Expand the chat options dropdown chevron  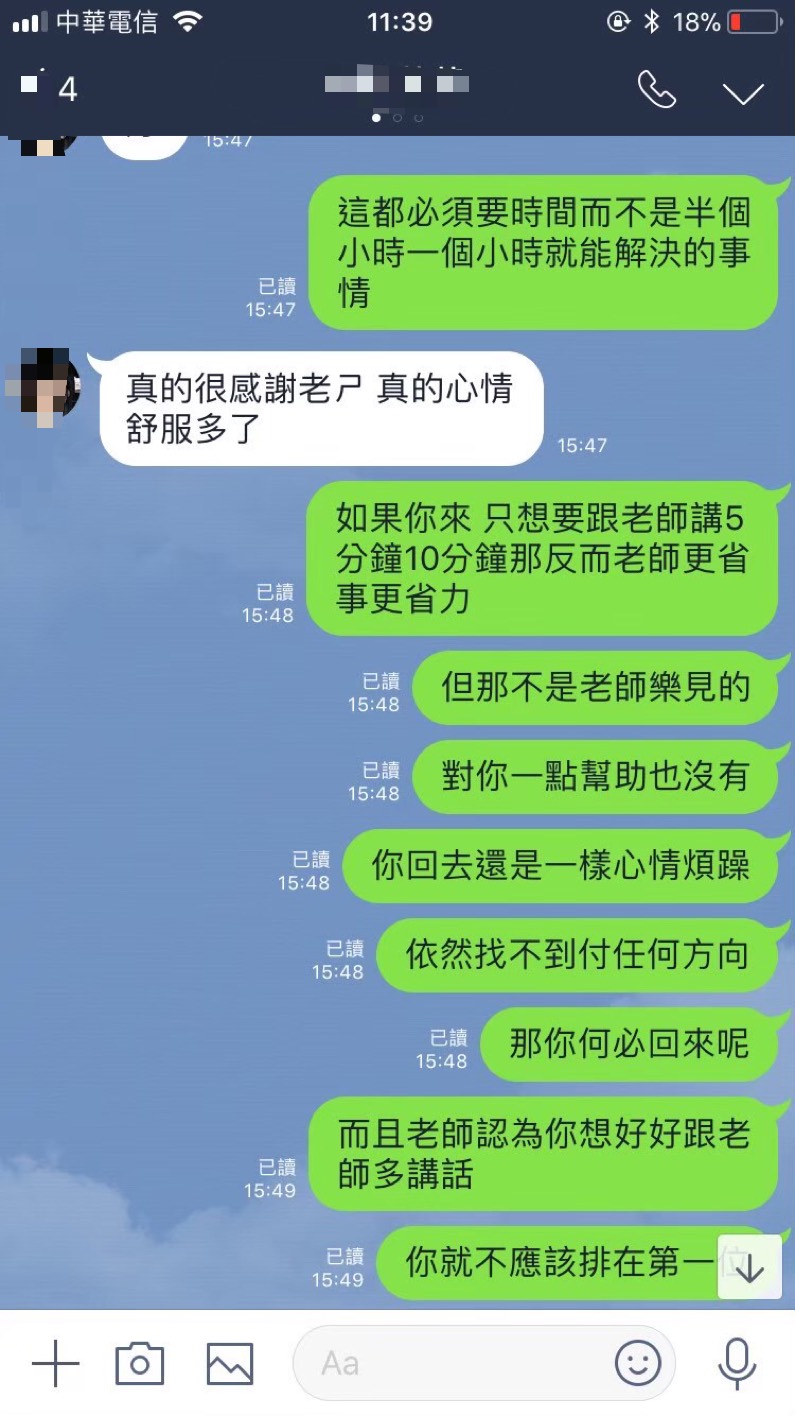pyautogui.click(x=743, y=93)
